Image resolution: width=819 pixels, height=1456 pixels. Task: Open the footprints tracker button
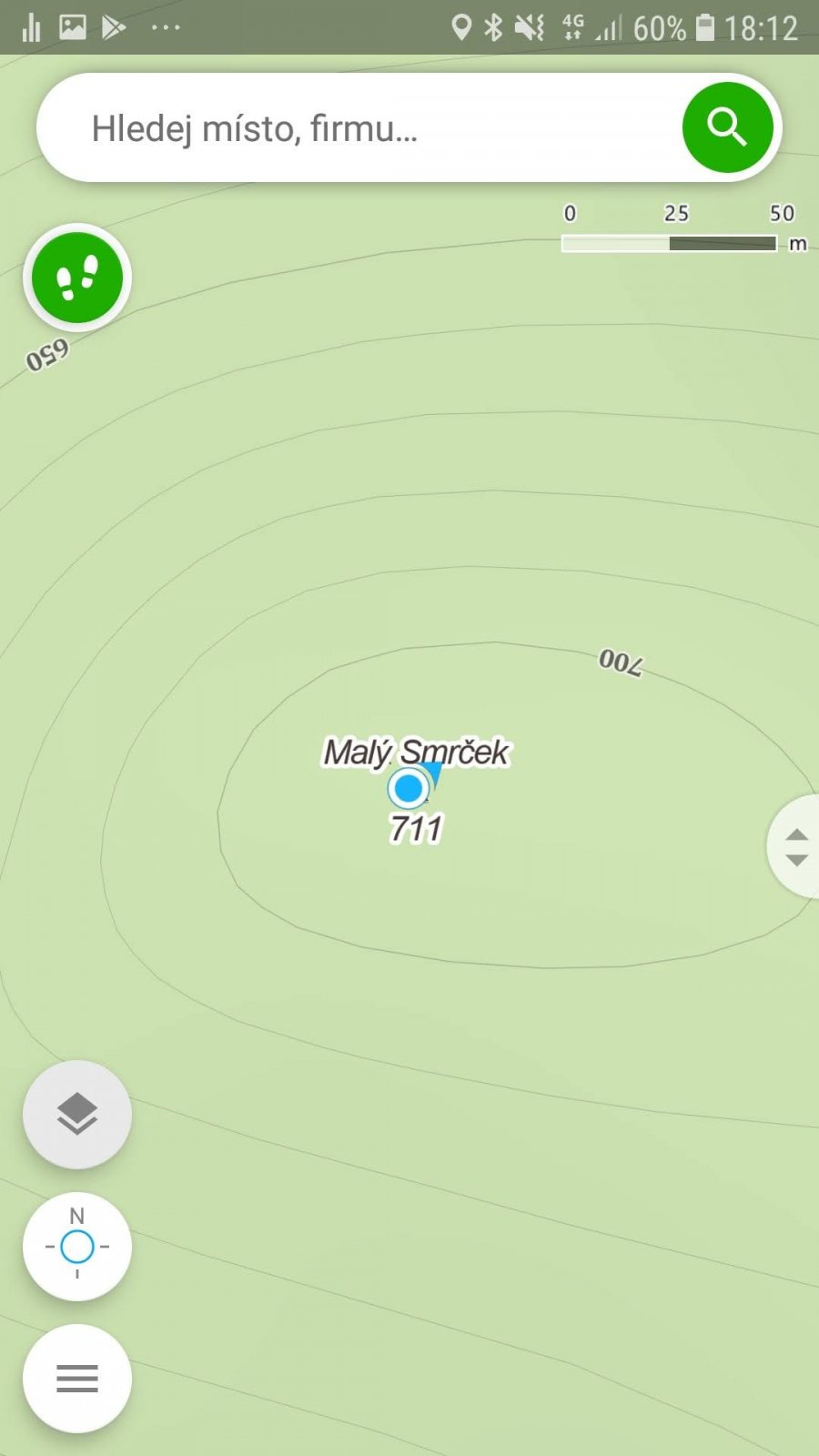click(77, 278)
